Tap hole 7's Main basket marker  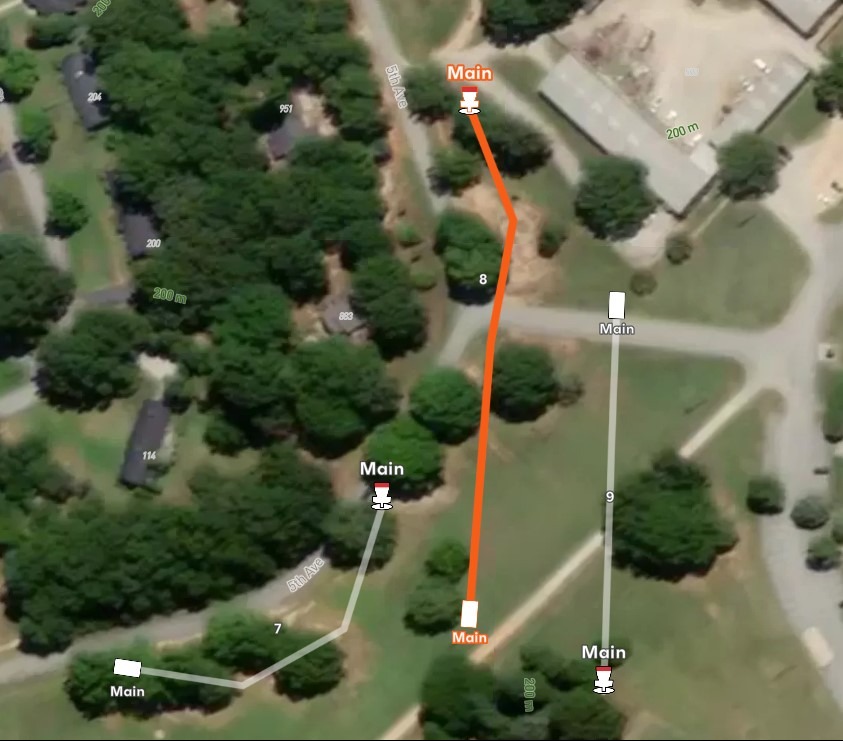pos(381,495)
